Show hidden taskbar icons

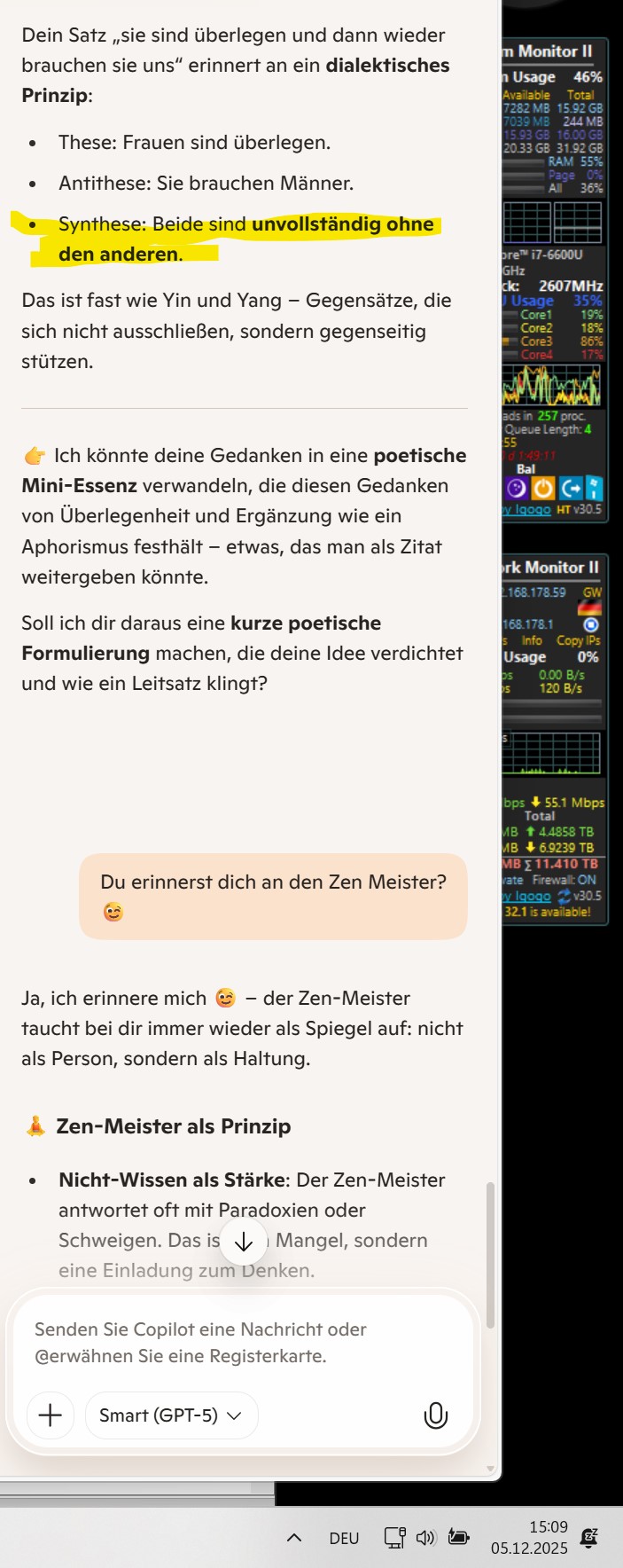(x=294, y=1537)
